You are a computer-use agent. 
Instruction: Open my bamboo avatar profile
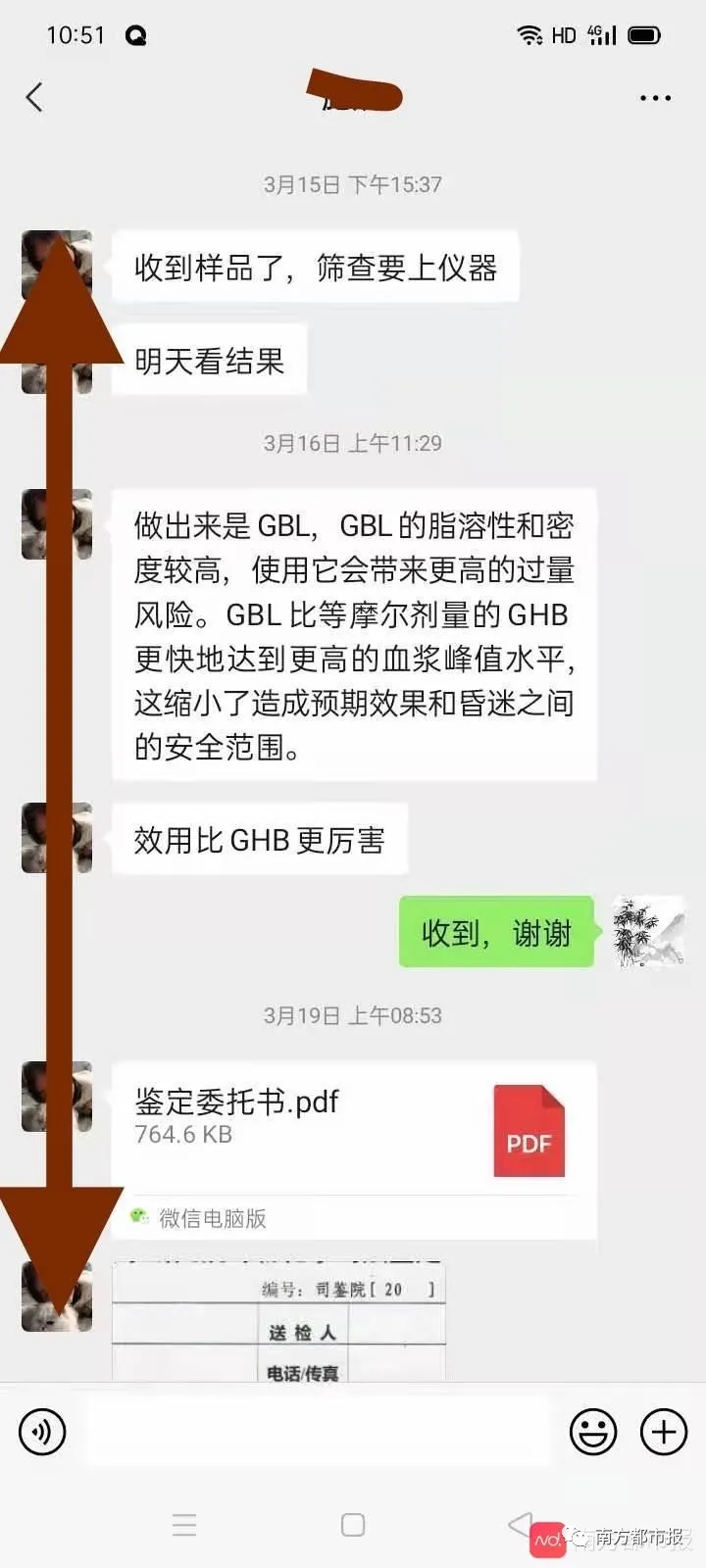[648, 931]
